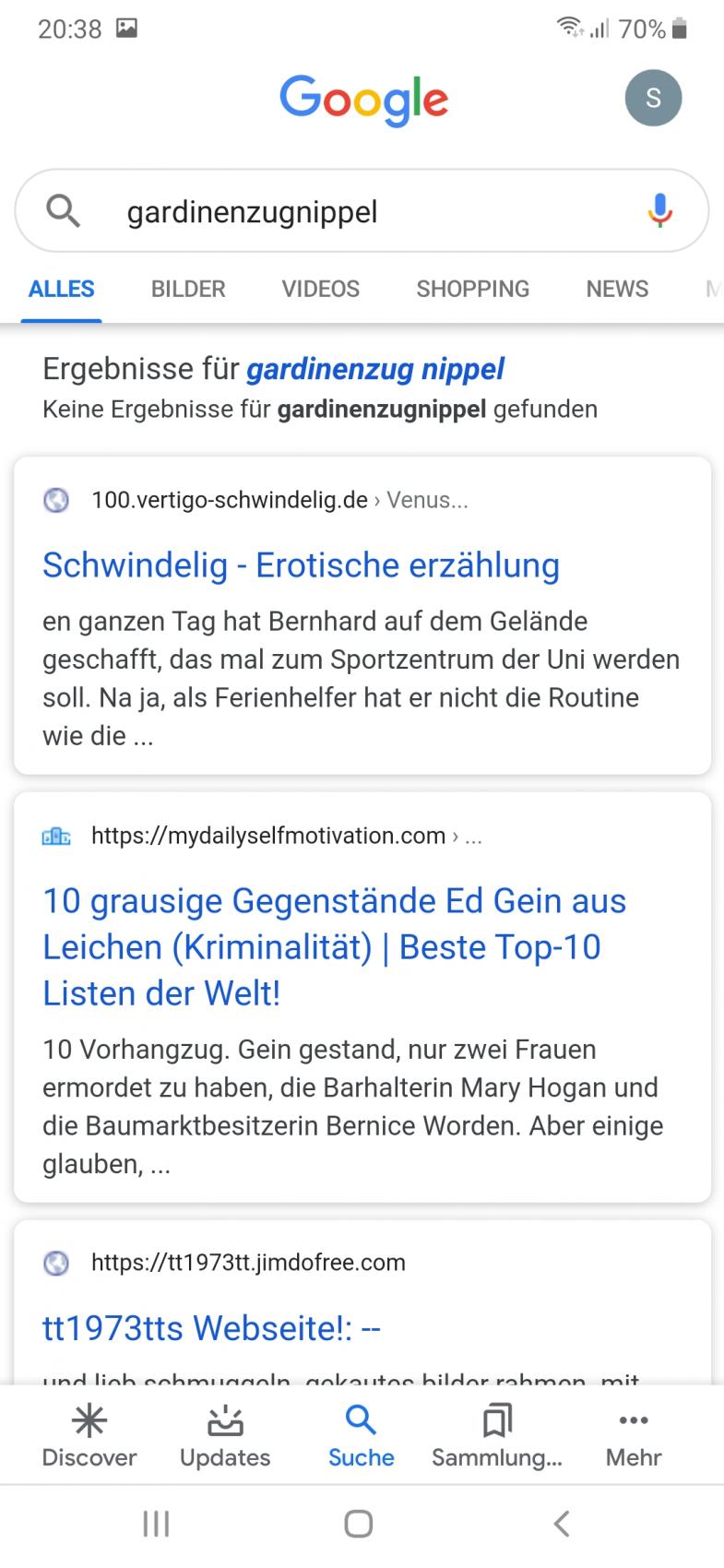Open the account avatar "S"
Image resolution: width=724 pixels, height=1568 pixels.
(653, 98)
